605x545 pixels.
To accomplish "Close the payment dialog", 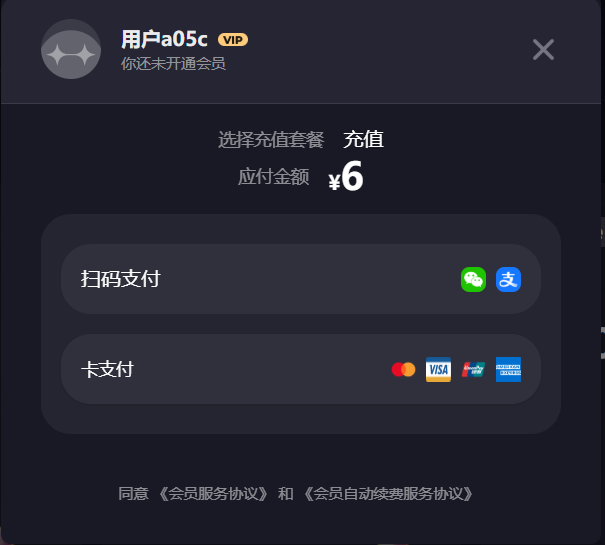I will pos(543,49).
